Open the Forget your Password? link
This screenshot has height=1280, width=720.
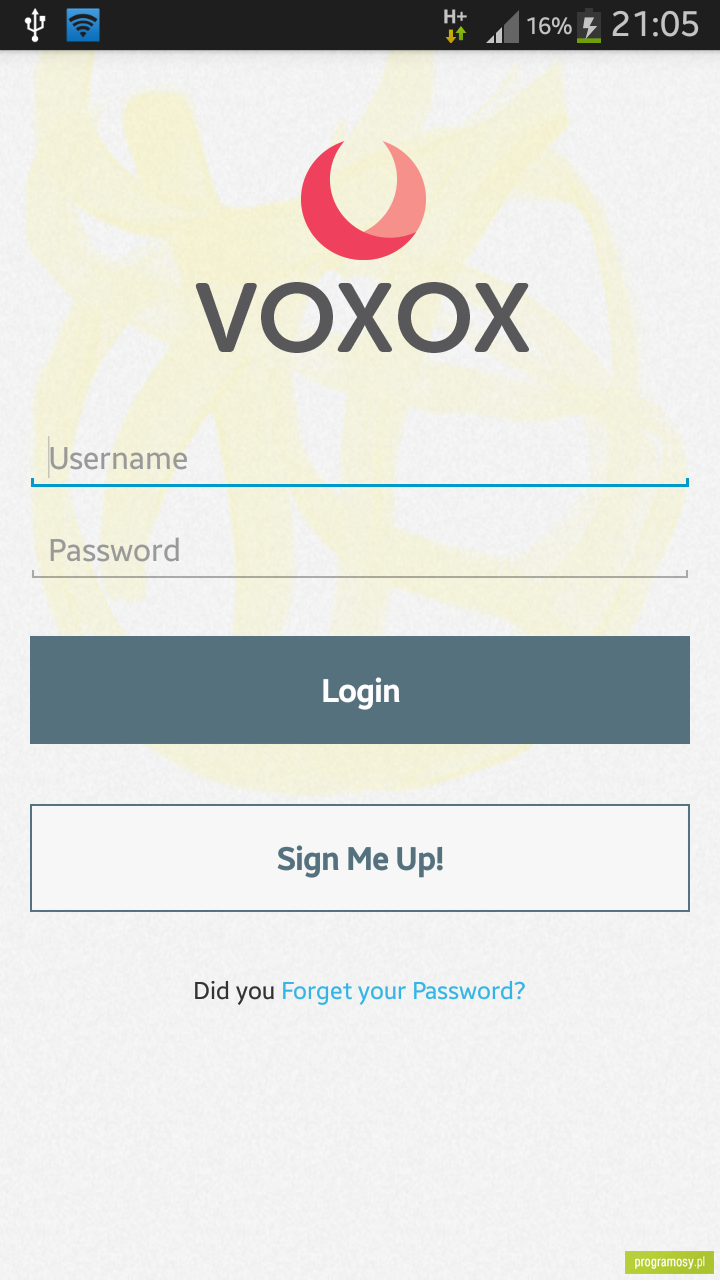pyautogui.click(x=403, y=991)
